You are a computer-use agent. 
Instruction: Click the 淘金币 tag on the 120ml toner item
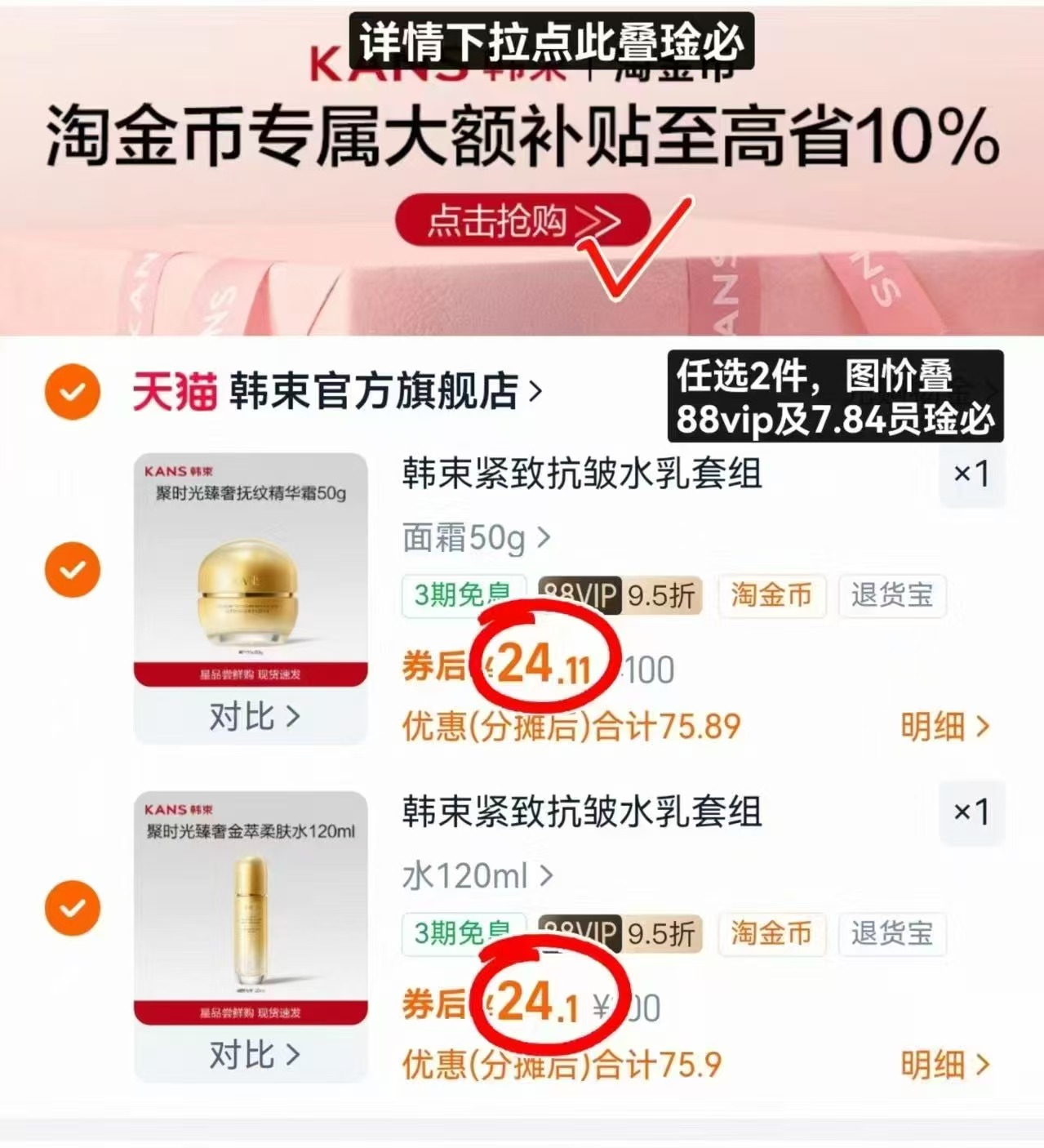click(x=771, y=936)
